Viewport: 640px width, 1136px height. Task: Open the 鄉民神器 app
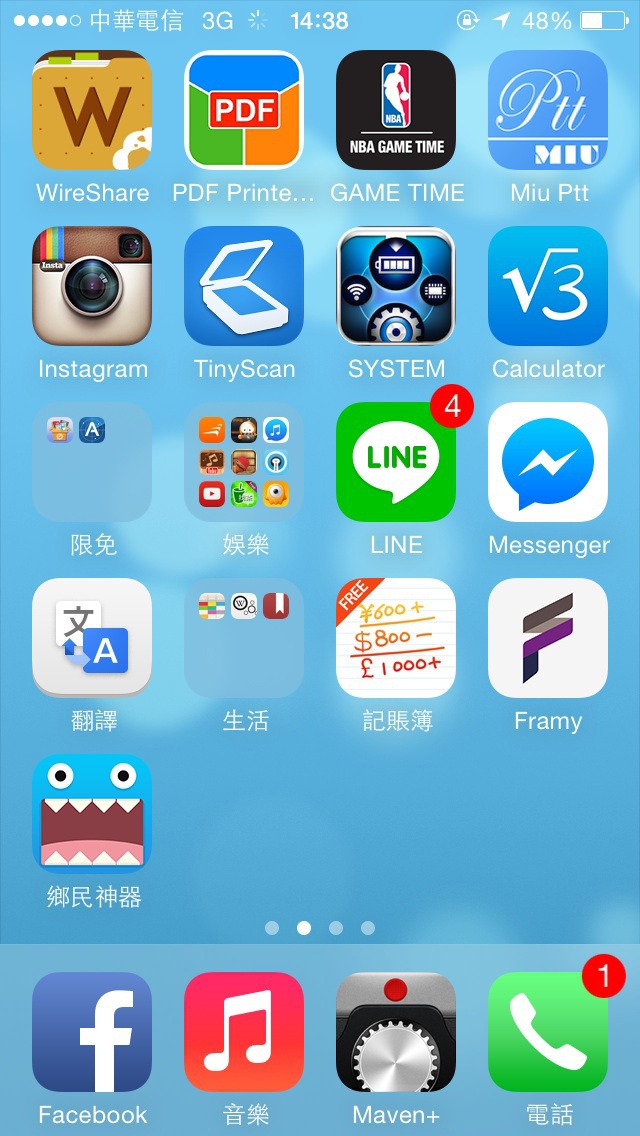click(92, 814)
